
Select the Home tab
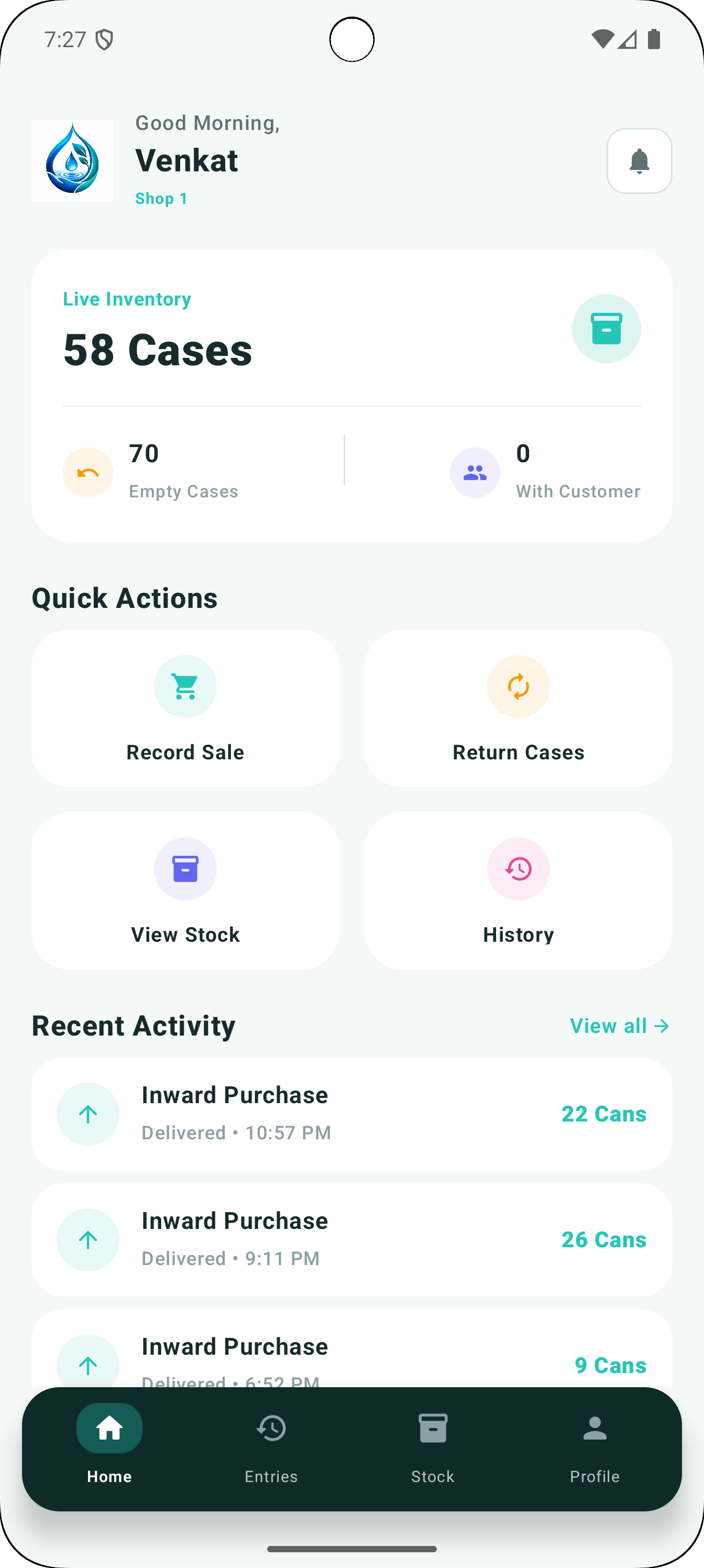pyautogui.click(x=109, y=1449)
